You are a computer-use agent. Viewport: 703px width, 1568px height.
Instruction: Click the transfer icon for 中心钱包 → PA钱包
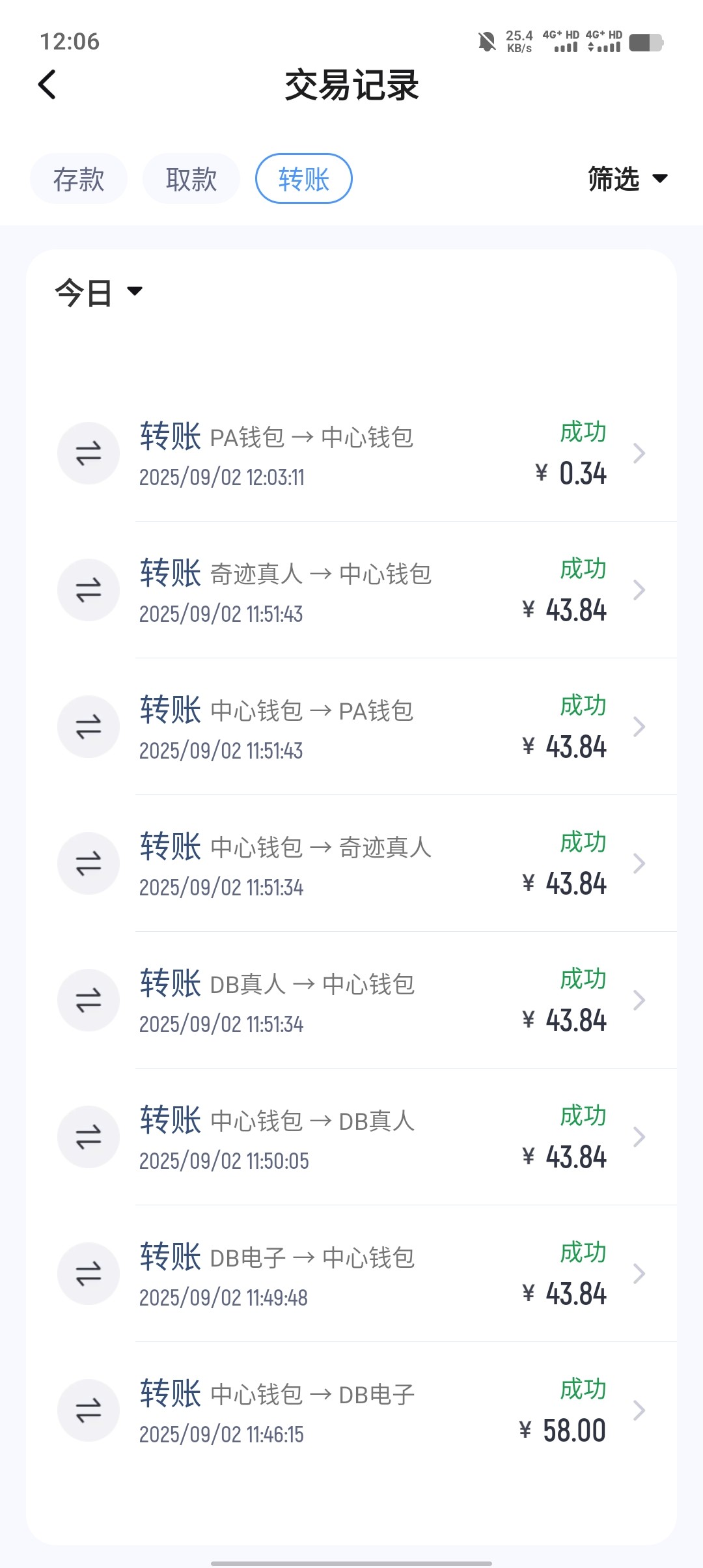coord(89,726)
